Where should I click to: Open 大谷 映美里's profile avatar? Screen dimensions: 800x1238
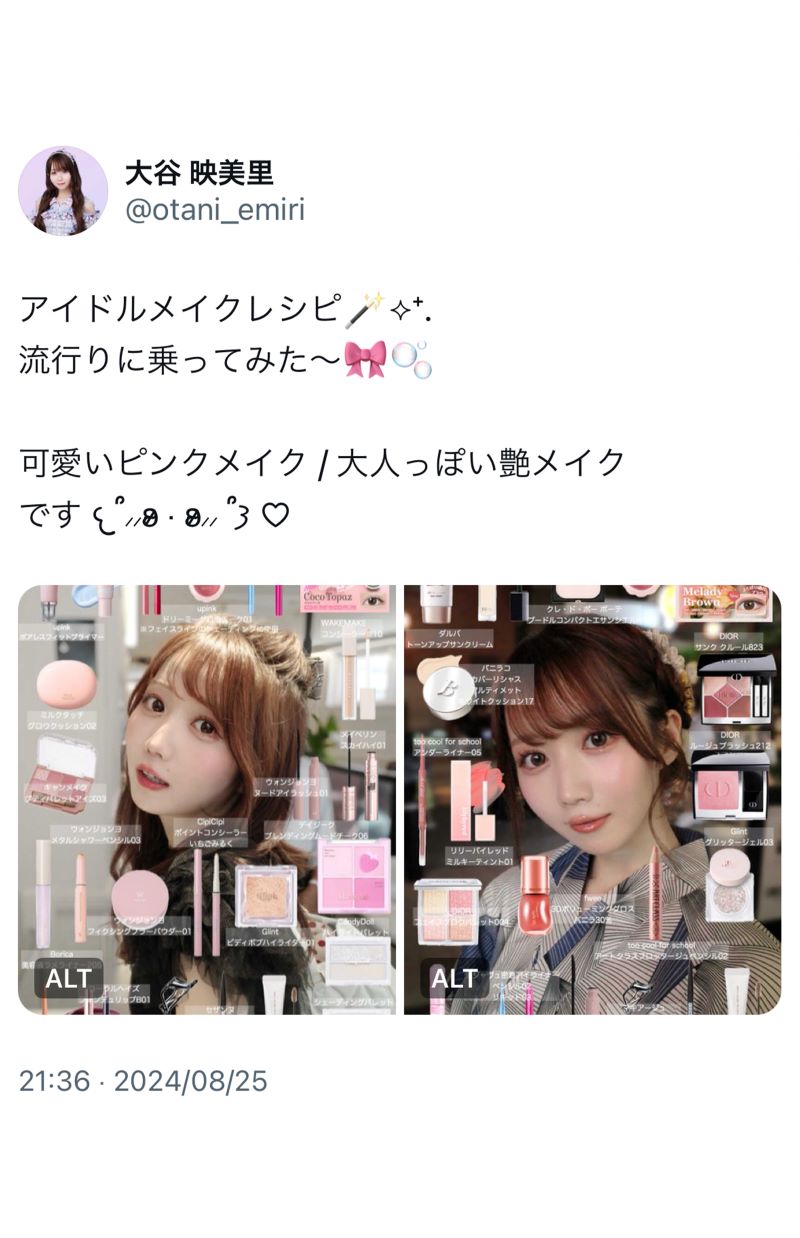point(64,190)
